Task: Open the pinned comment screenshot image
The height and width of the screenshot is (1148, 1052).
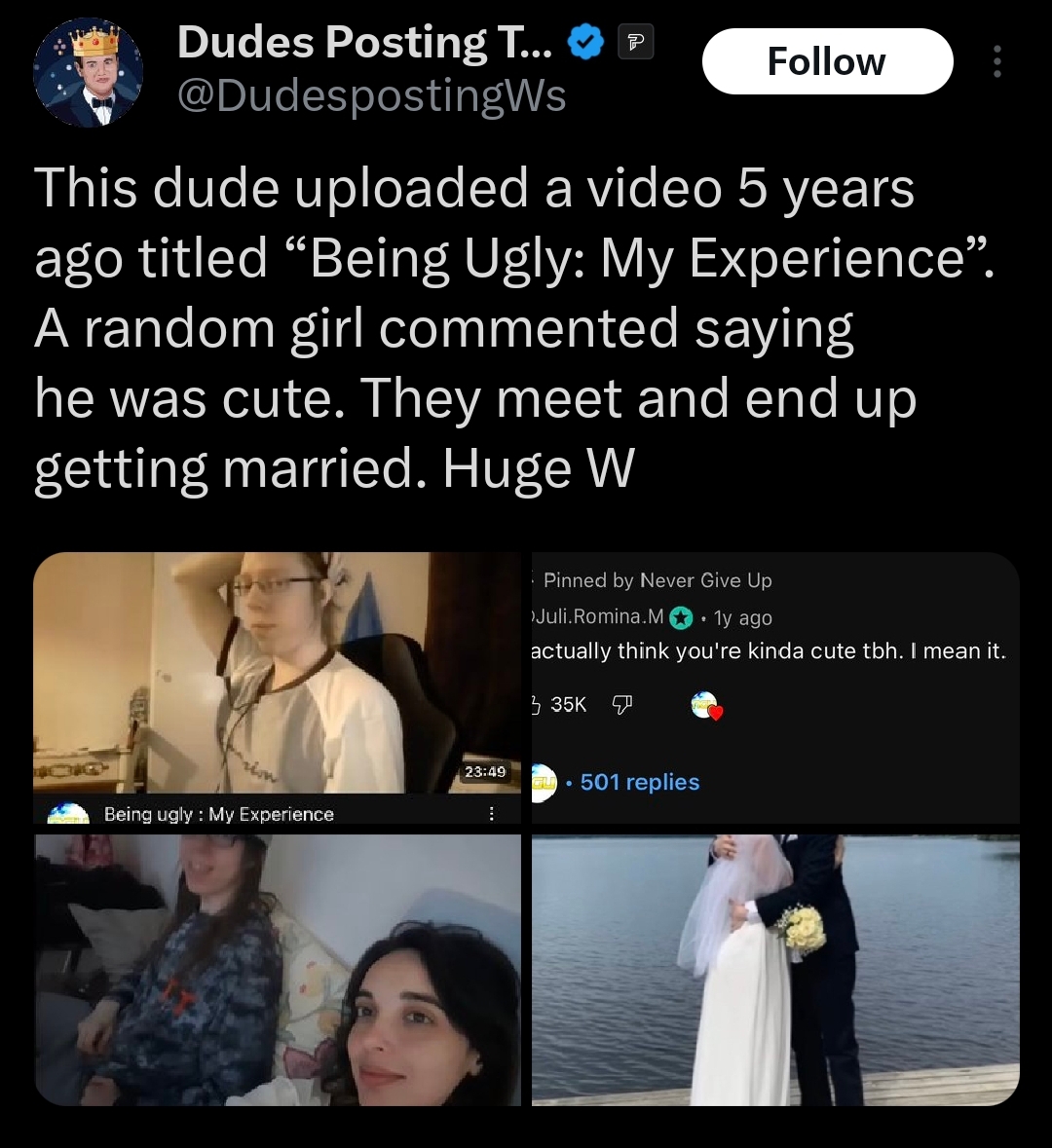Action: [x=775, y=686]
